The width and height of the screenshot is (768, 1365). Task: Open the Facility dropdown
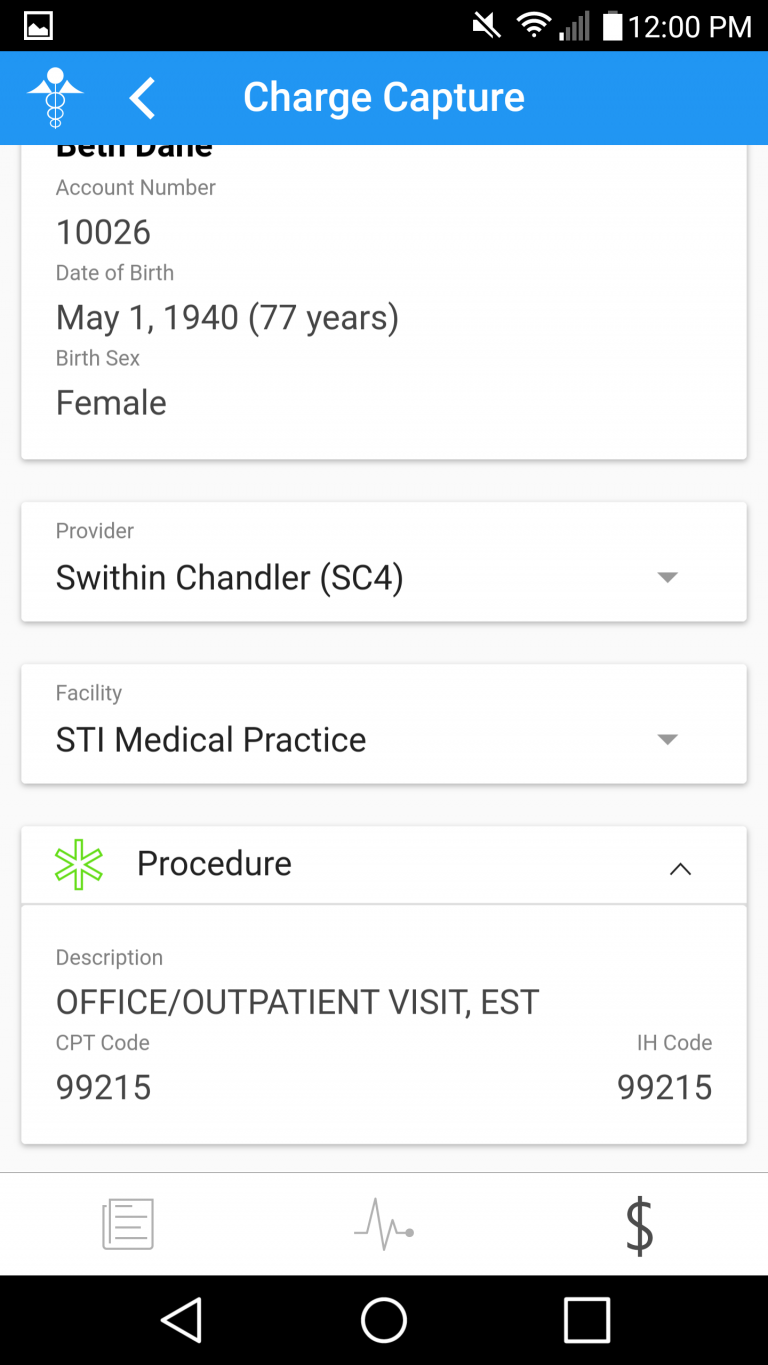click(384, 723)
